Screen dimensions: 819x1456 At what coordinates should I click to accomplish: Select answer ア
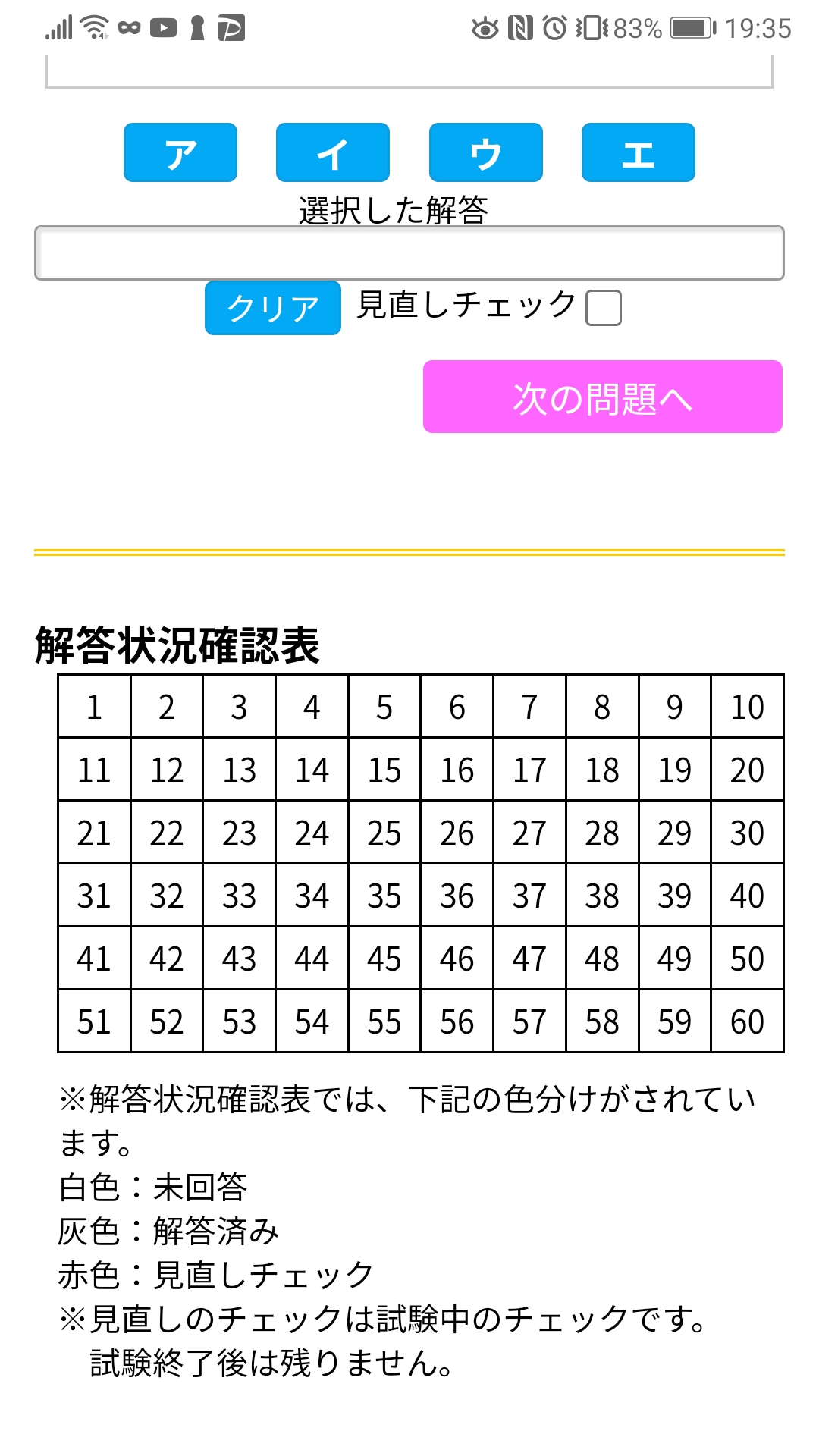(180, 152)
